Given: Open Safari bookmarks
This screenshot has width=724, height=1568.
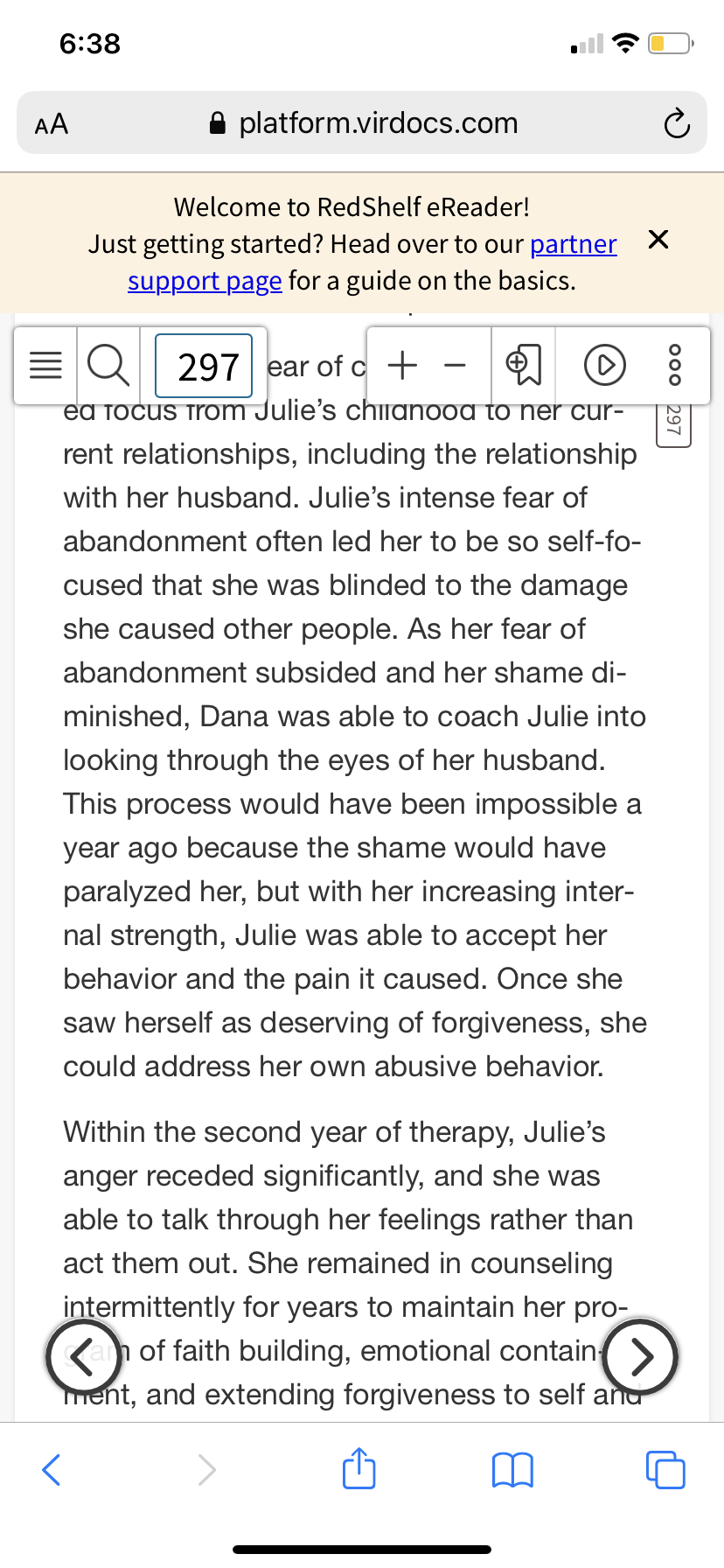Looking at the screenshot, I should [x=512, y=1469].
